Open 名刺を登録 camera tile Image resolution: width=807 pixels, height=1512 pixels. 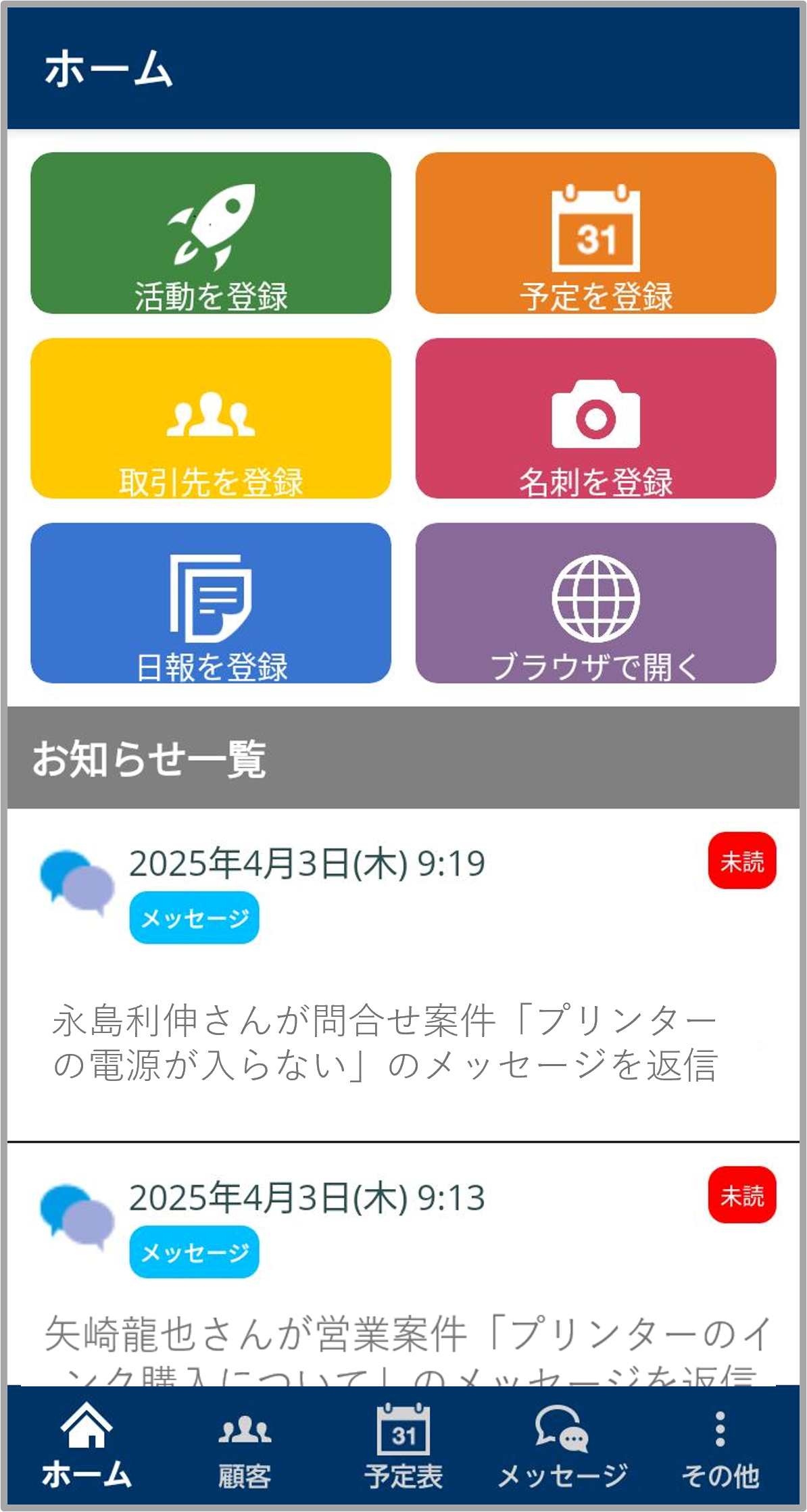[x=595, y=418]
